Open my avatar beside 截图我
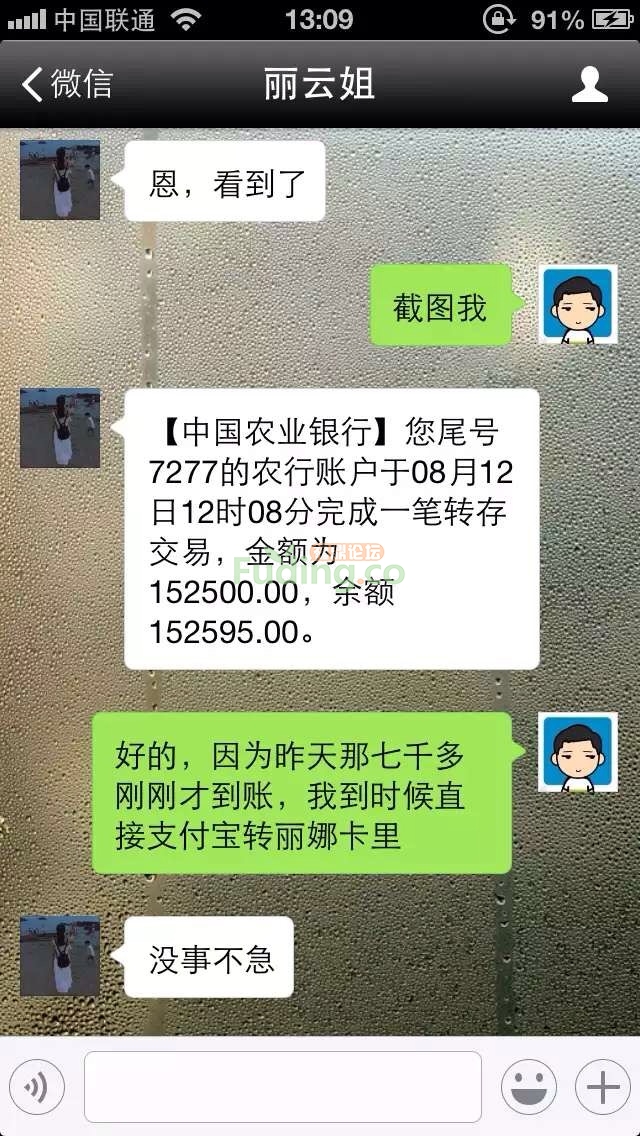This screenshot has width=640, height=1136. click(x=577, y=304)
